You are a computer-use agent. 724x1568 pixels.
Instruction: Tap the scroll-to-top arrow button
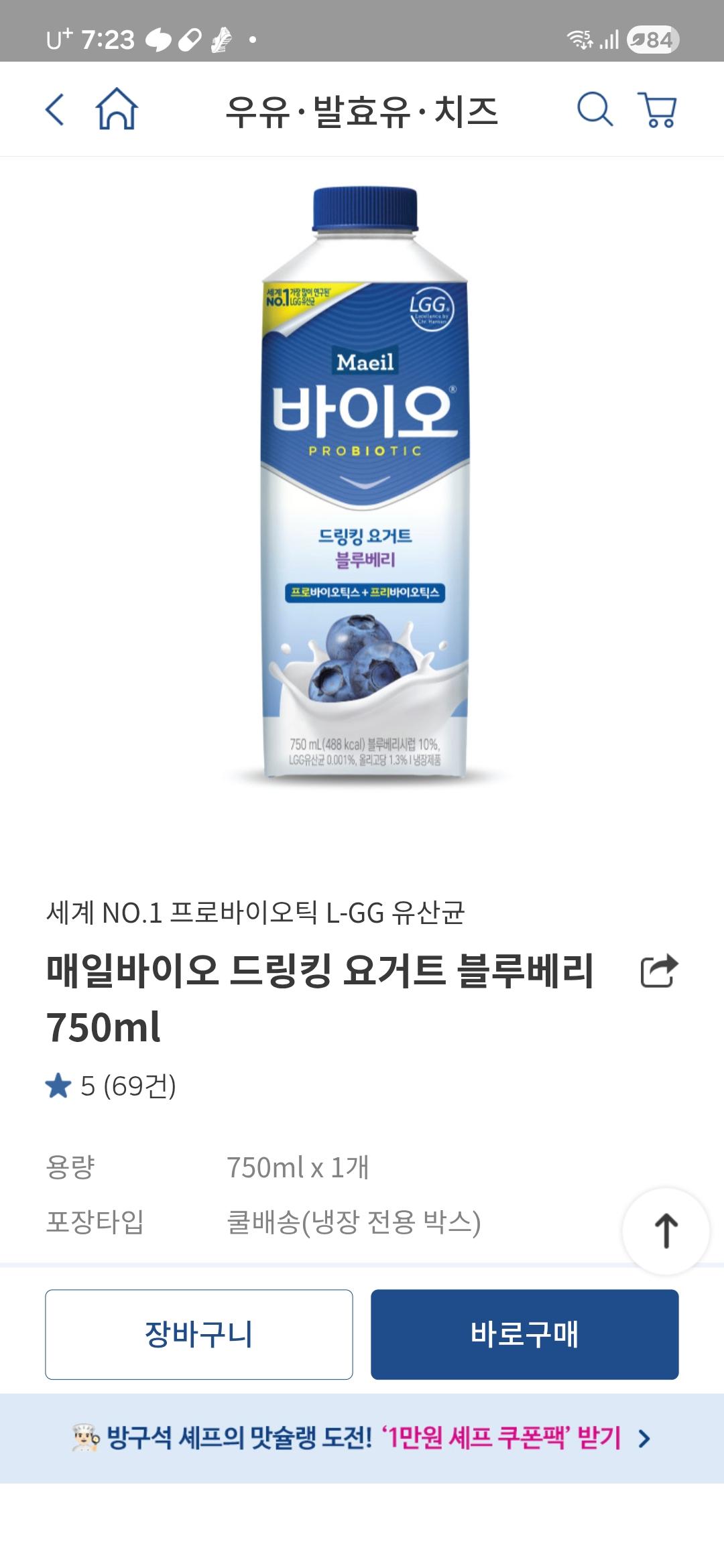click(x=666, y=1231)
